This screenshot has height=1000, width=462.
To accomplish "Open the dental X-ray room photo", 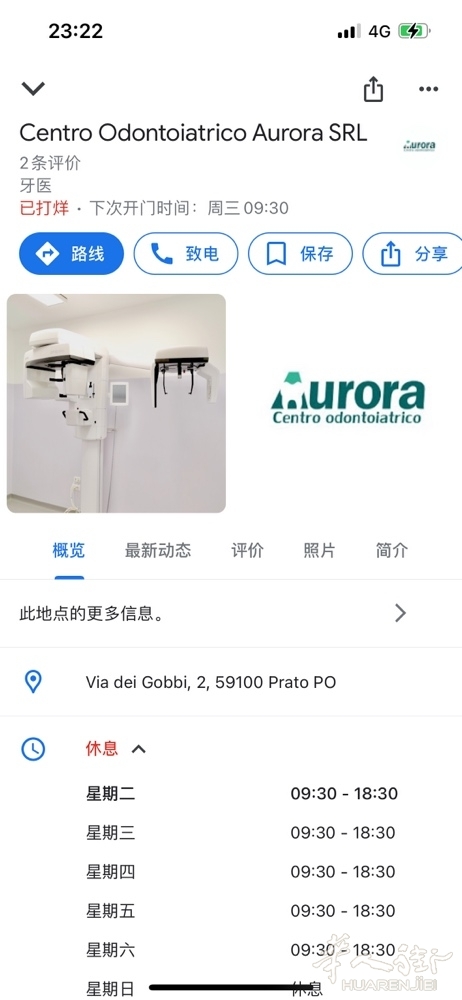I will tap(116, 403).
